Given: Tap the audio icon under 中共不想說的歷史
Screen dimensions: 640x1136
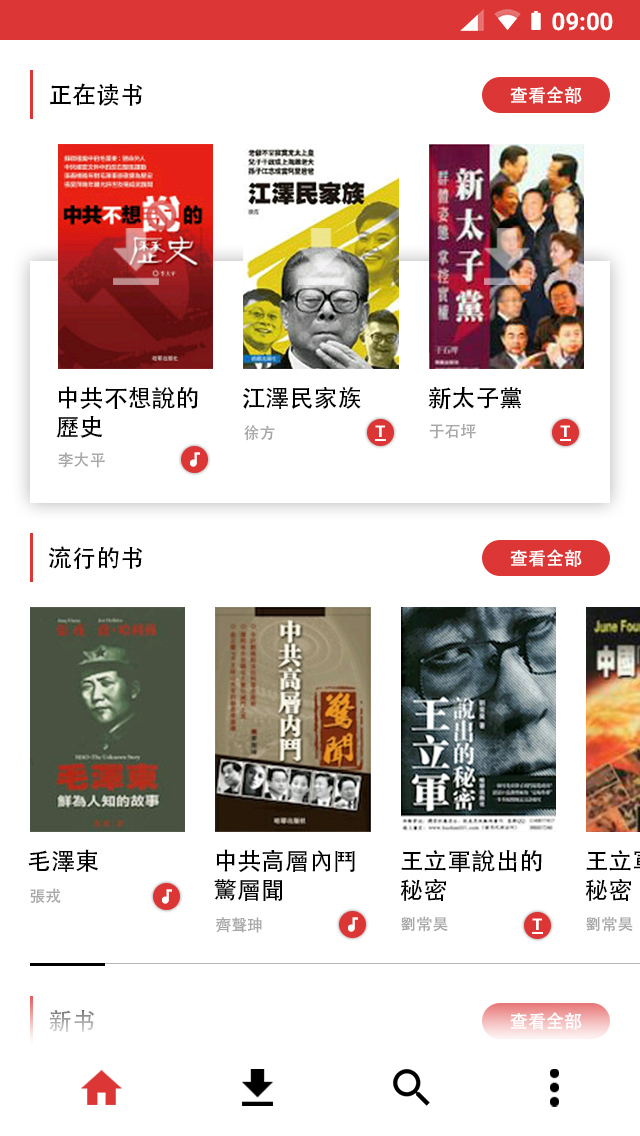Looking at the screenshot, I should [x=195, y=460].
